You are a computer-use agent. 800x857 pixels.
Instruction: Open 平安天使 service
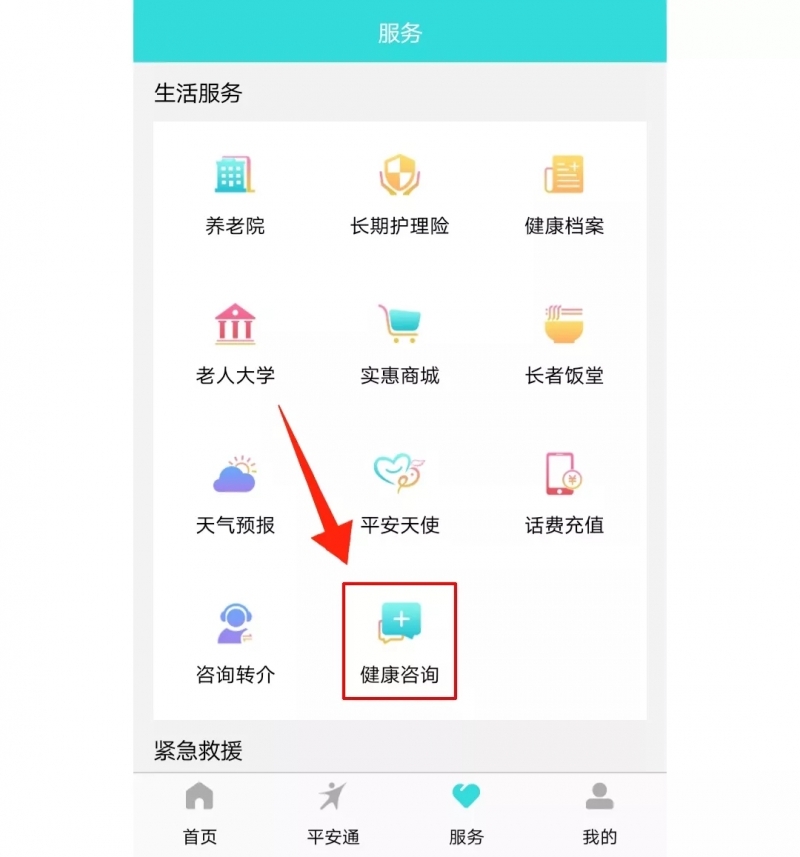399,494
